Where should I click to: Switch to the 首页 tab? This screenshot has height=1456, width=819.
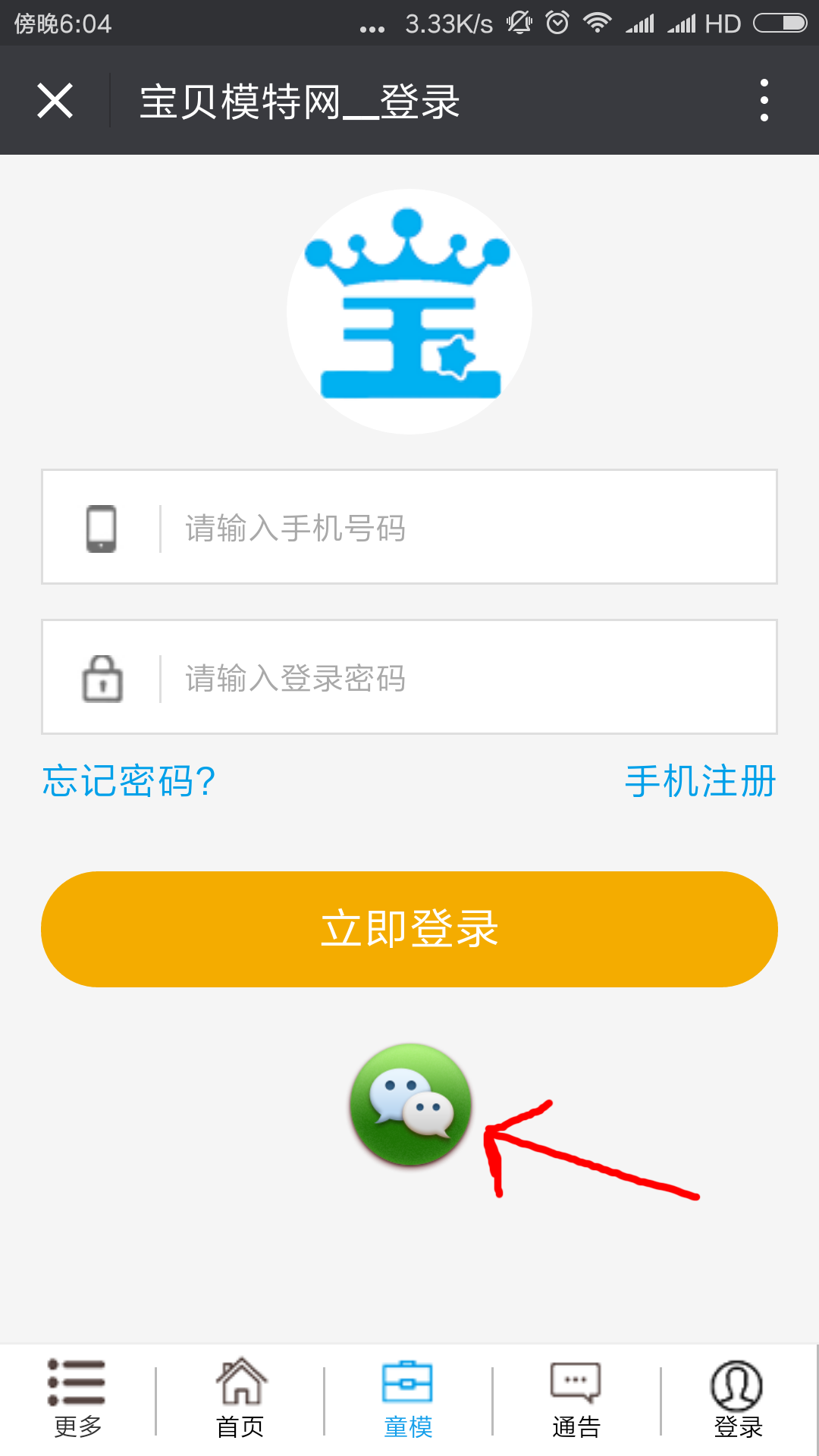[240, 1399]
